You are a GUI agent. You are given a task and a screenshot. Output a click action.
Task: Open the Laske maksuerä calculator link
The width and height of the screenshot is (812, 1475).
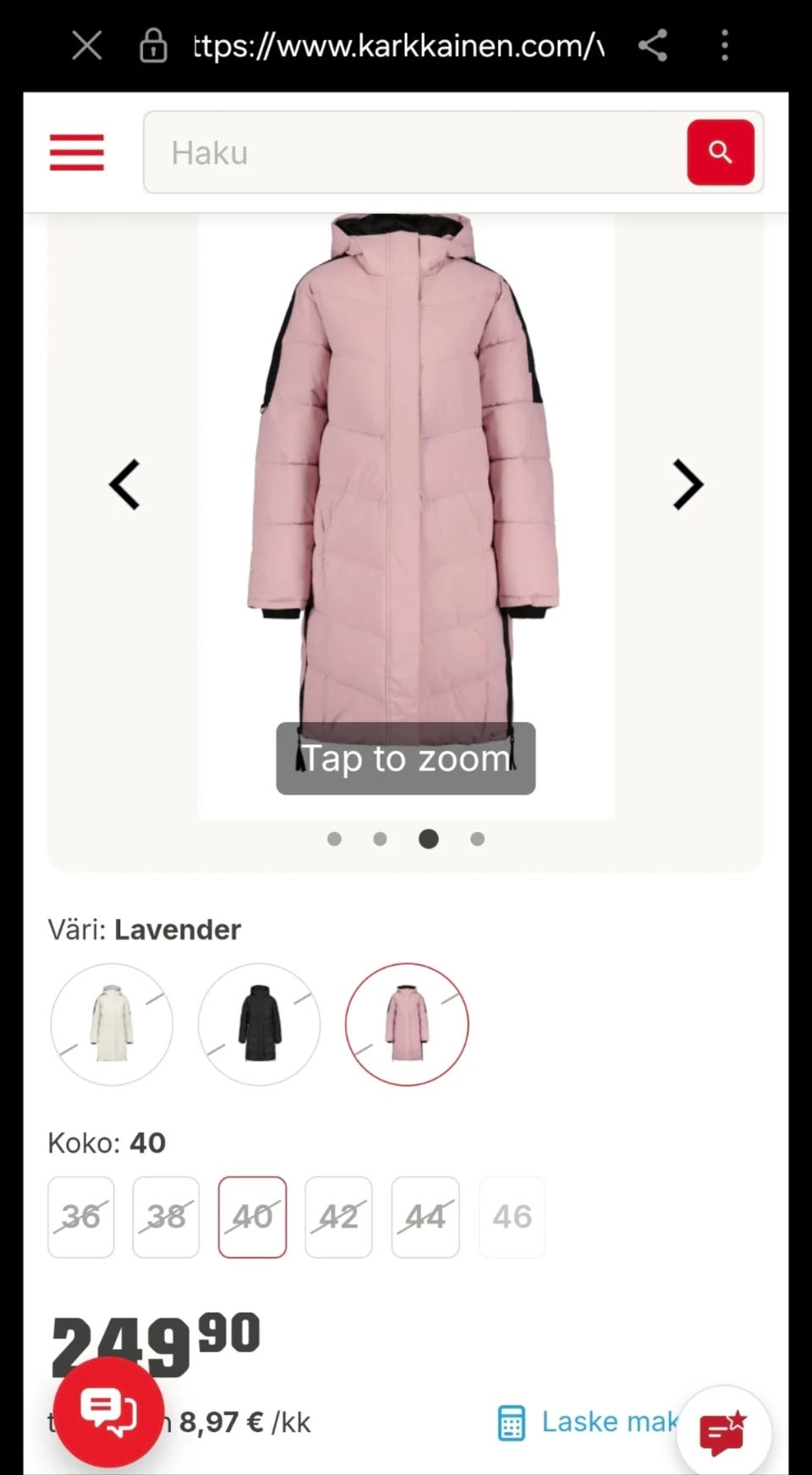click(590, 1422)
